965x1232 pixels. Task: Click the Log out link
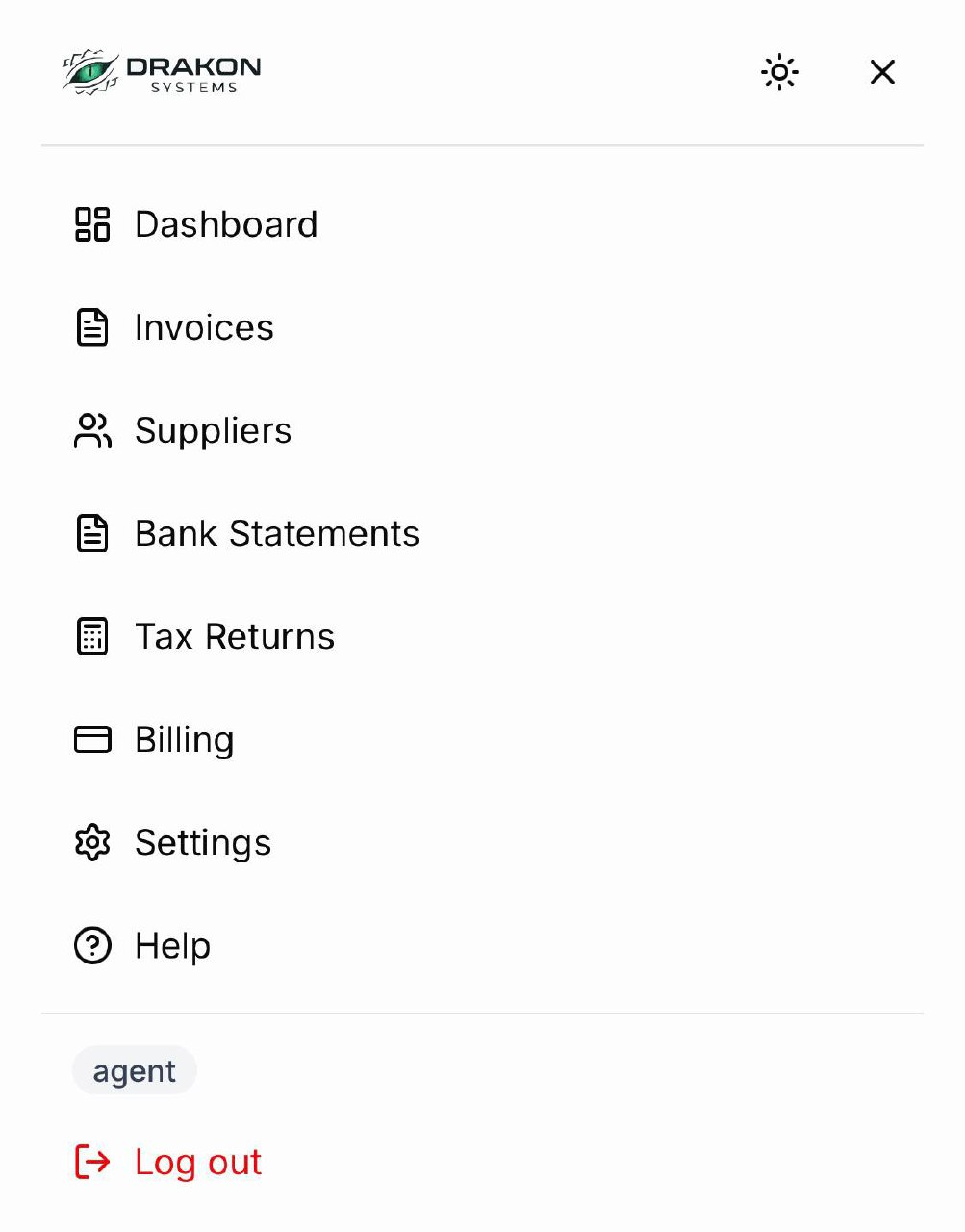click(197, 1163)
